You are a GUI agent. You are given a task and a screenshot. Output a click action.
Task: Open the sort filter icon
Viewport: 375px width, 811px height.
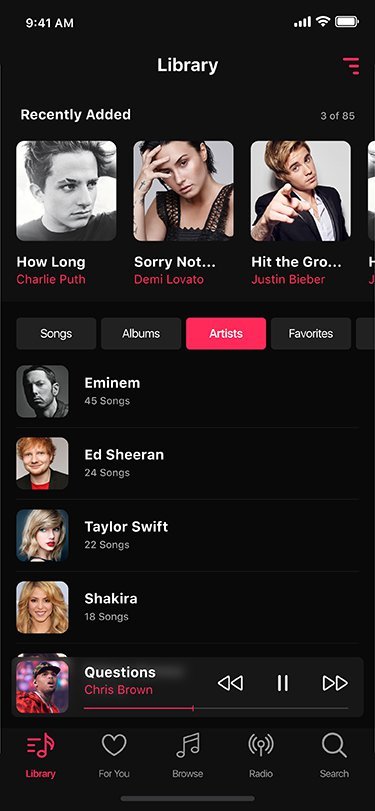(351, 66)
